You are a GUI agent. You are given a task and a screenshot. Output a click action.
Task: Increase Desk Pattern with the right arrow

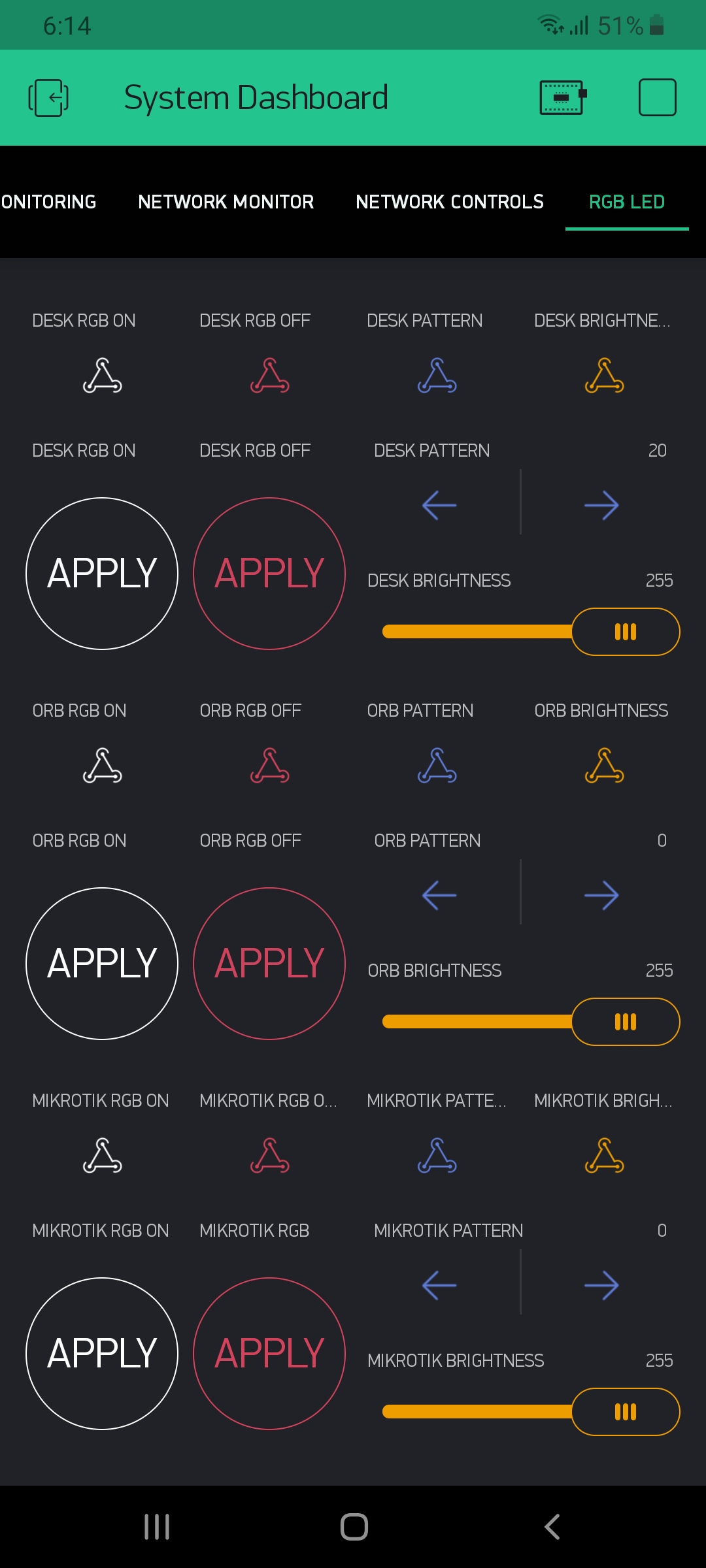coord(601,505)
